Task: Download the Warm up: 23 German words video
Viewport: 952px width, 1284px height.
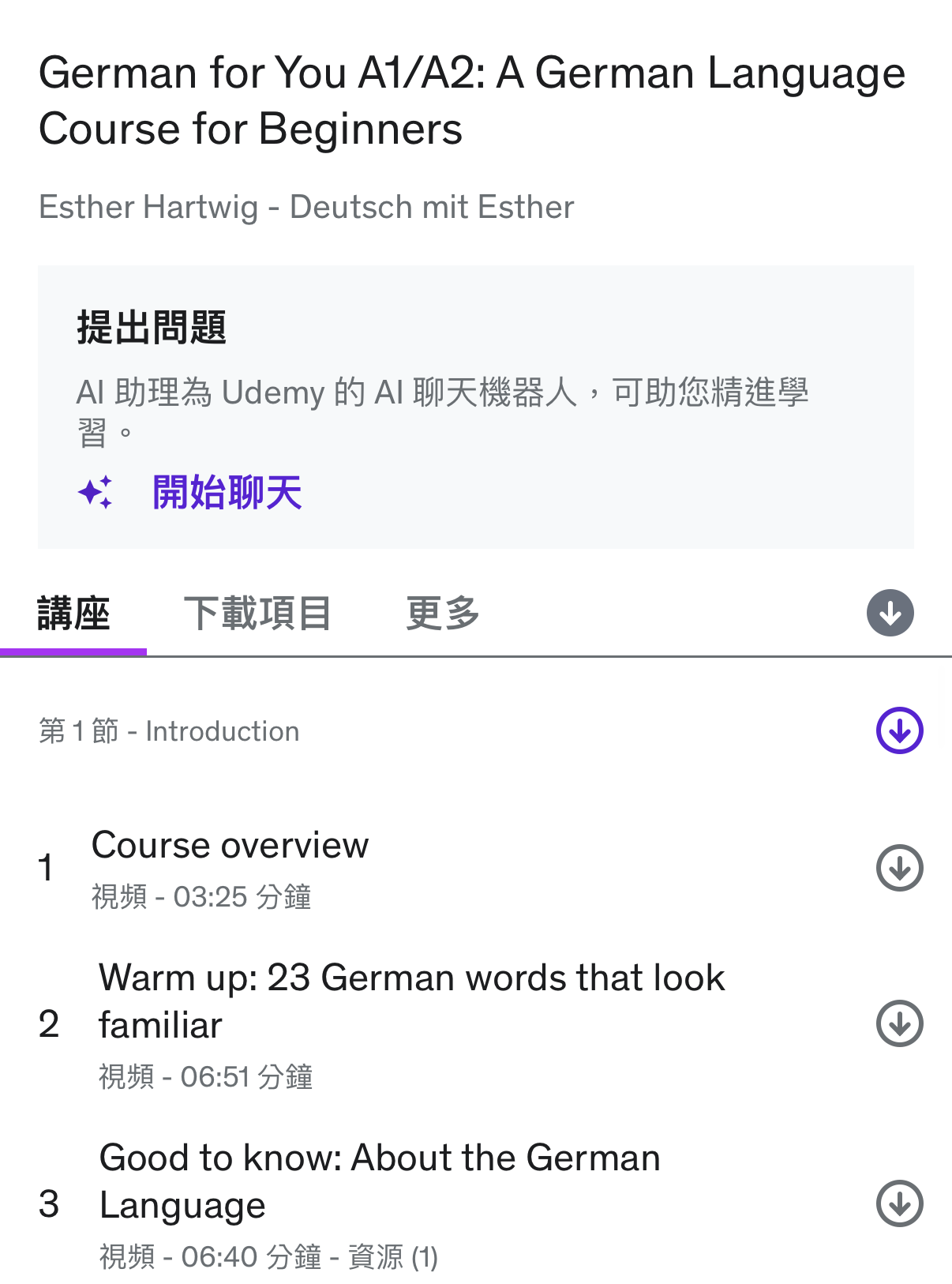Action: (899, 1023)
